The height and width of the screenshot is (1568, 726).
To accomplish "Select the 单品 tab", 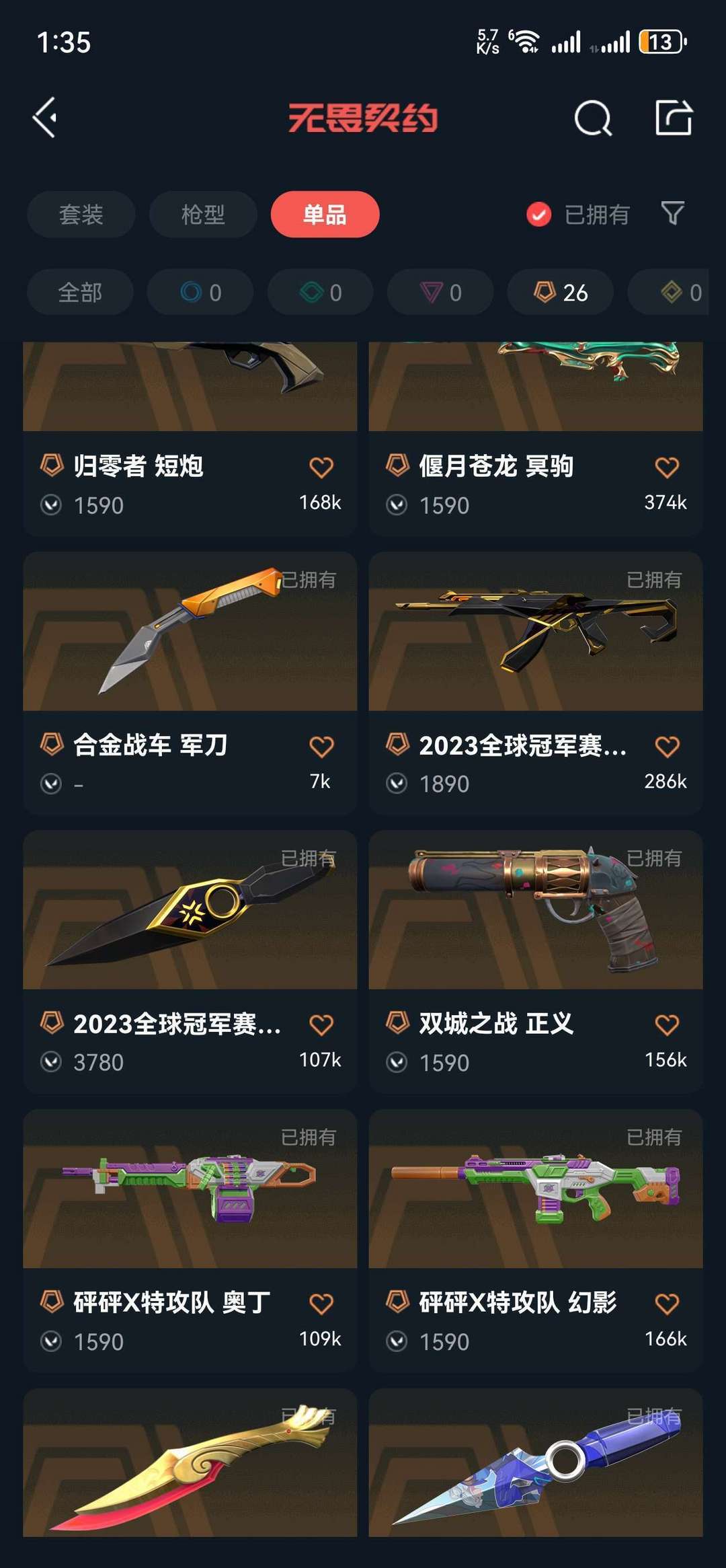I will click(325, 215).
